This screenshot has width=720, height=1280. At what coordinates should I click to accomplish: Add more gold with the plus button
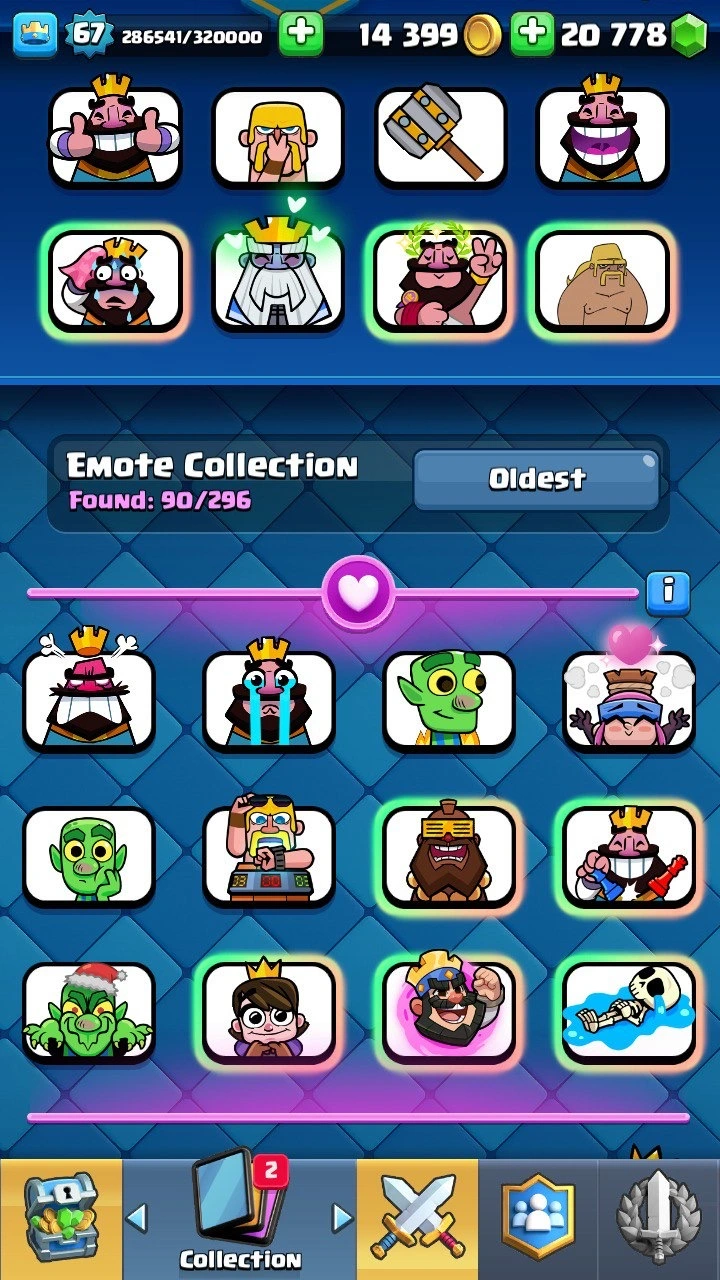click(x=300, y=36)
